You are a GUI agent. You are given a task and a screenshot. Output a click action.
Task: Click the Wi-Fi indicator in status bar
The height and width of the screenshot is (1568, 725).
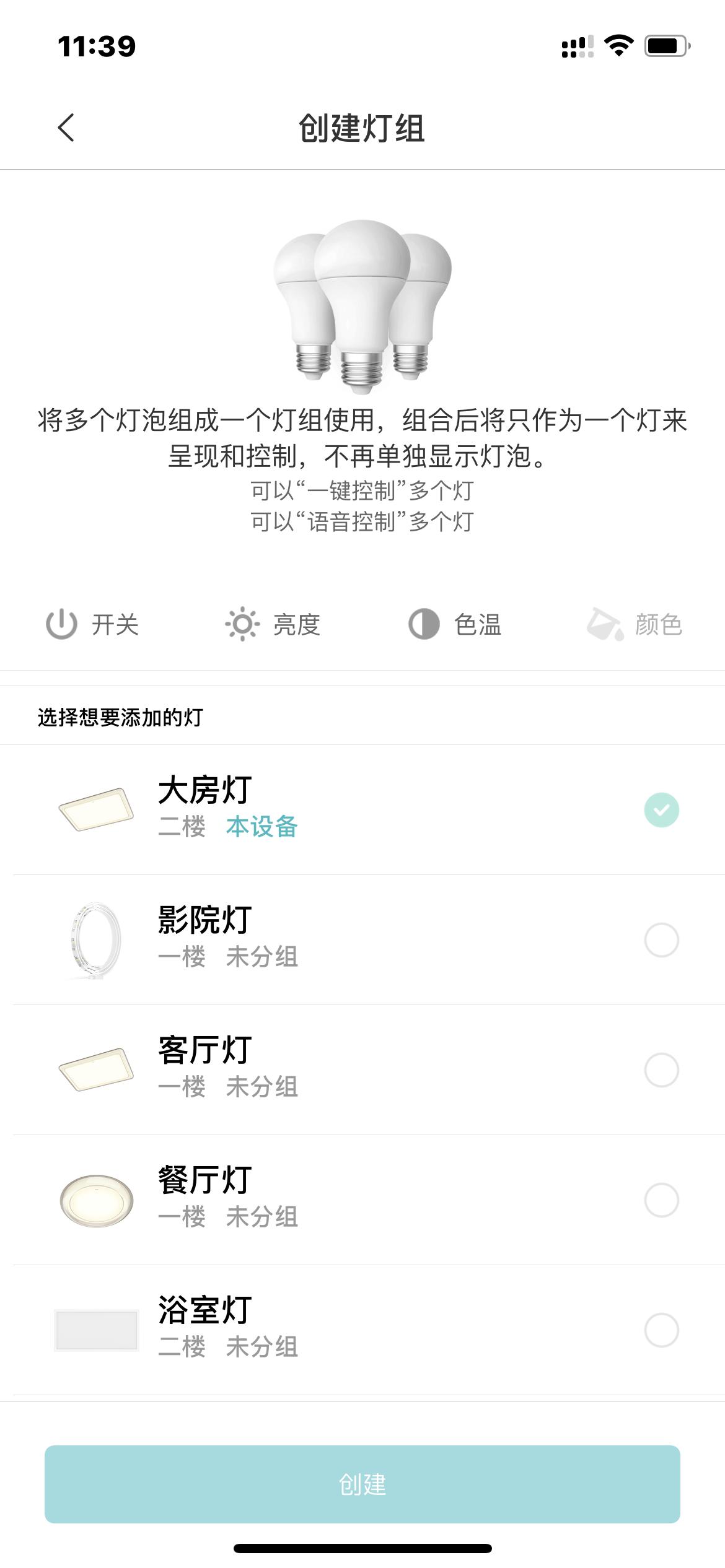pos(618,45)
